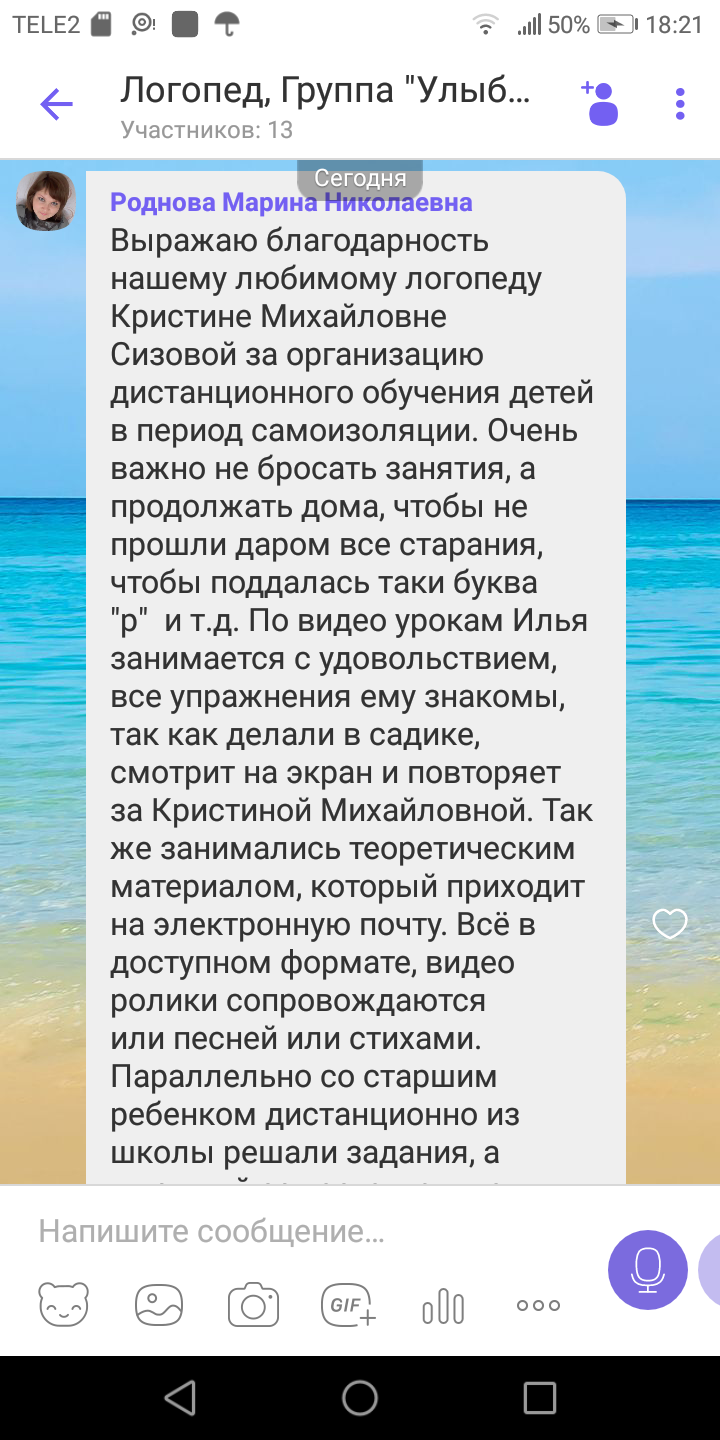Add a participant to the group

(x=600, y=103)
